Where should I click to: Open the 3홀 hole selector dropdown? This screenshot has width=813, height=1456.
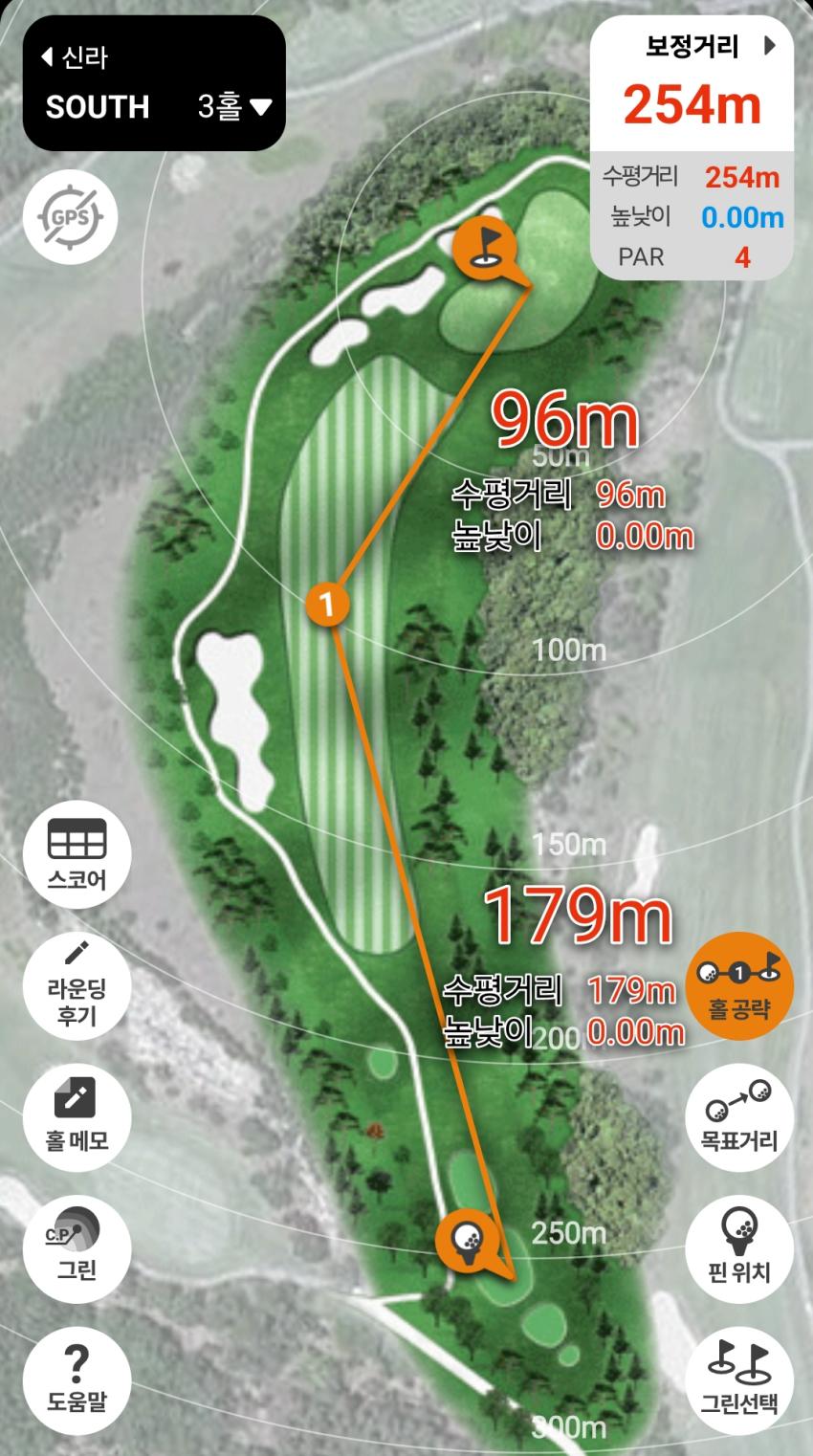pos(234,106)
